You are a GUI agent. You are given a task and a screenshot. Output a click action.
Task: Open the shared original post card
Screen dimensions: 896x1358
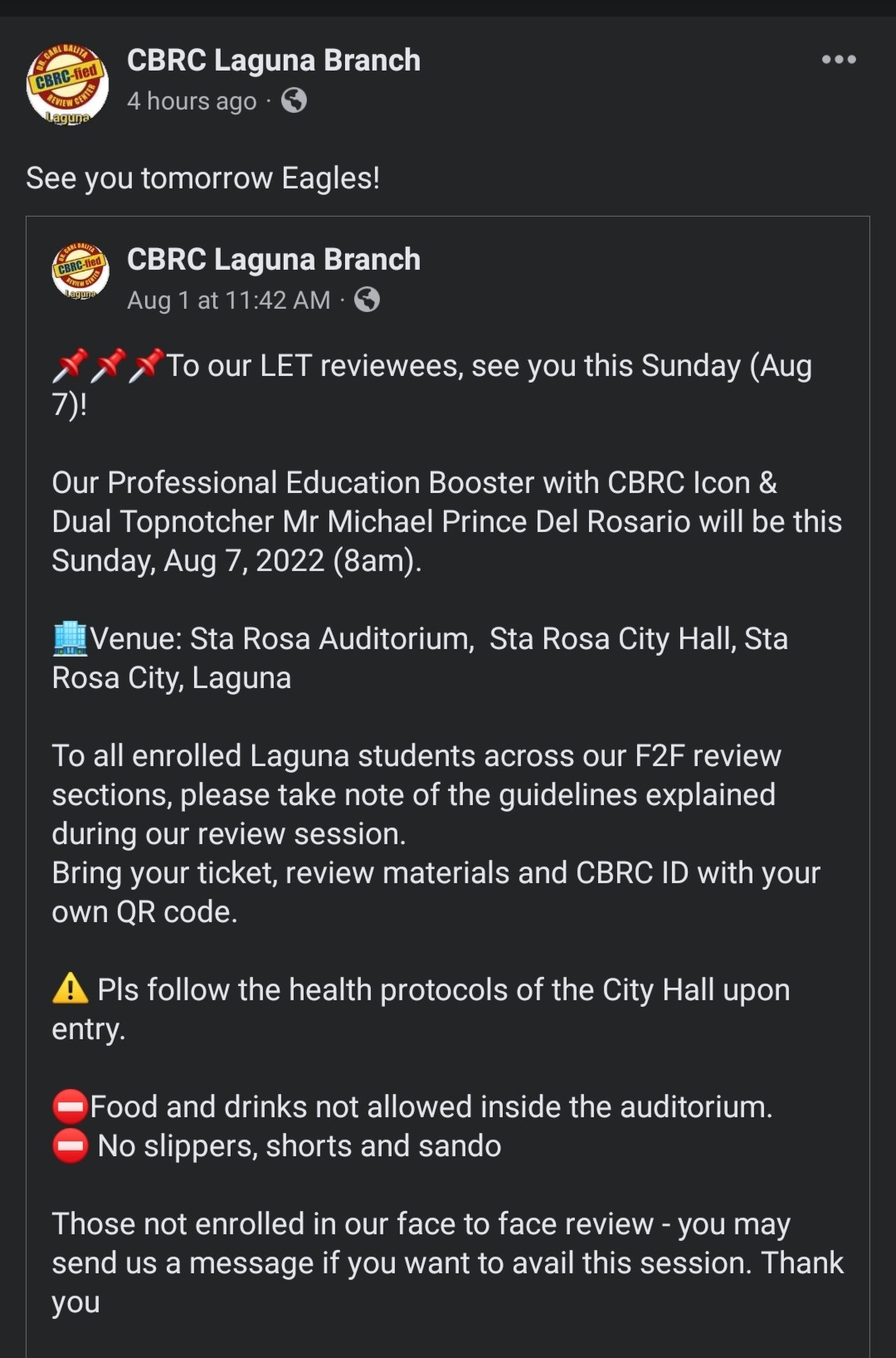[448, 787]
